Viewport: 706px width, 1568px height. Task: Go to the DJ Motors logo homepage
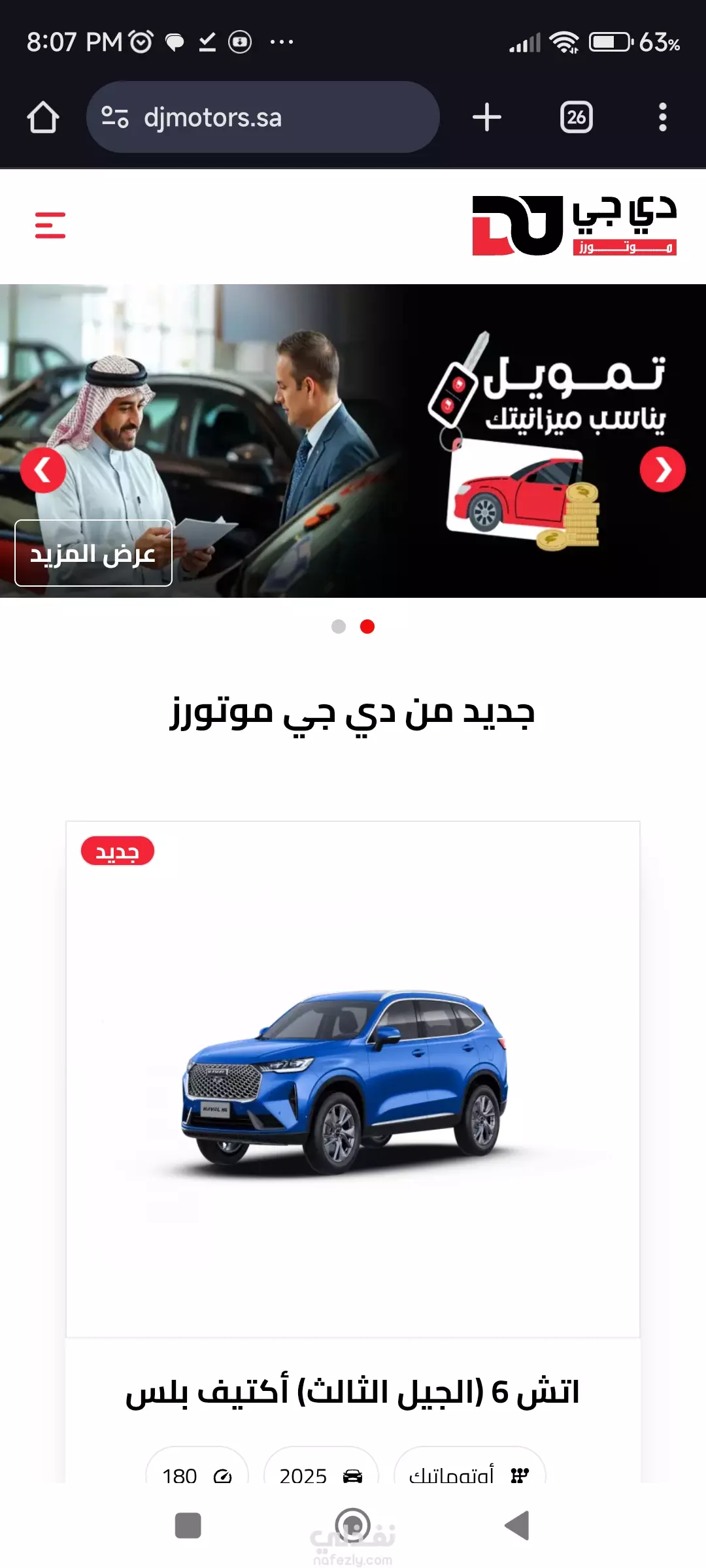pyautogui.click(x=575, y=225)
